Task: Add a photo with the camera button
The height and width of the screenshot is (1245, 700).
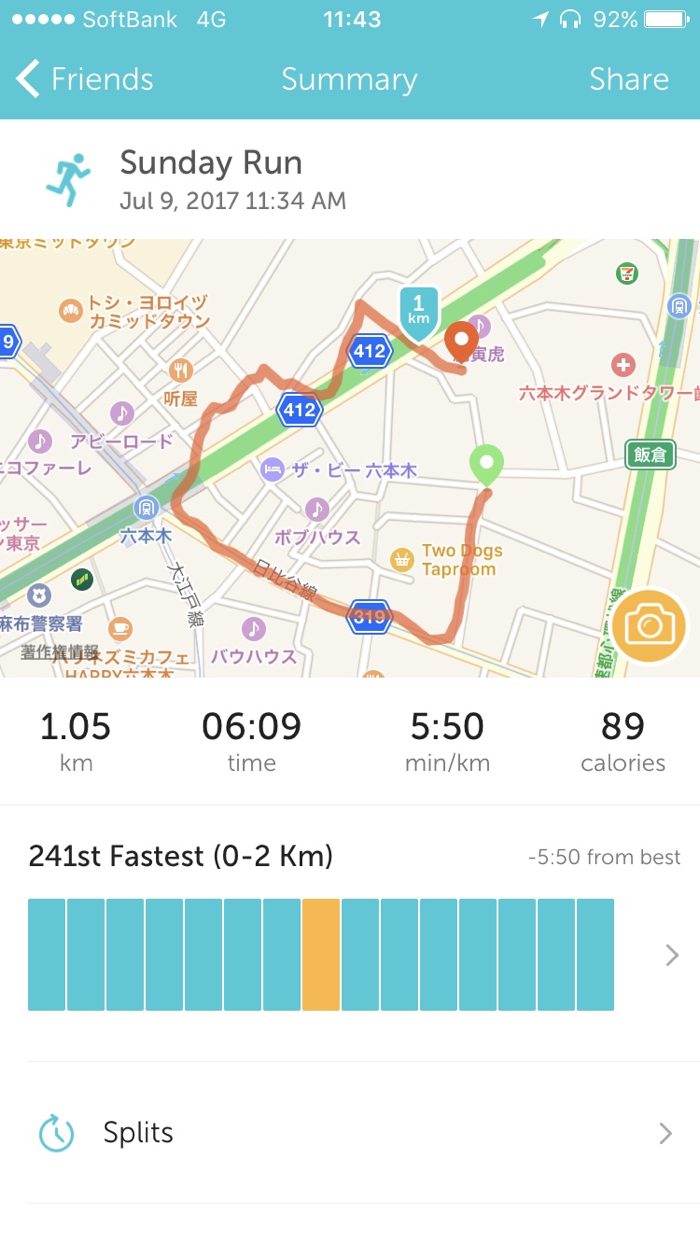Action: (x=649, y=627)
